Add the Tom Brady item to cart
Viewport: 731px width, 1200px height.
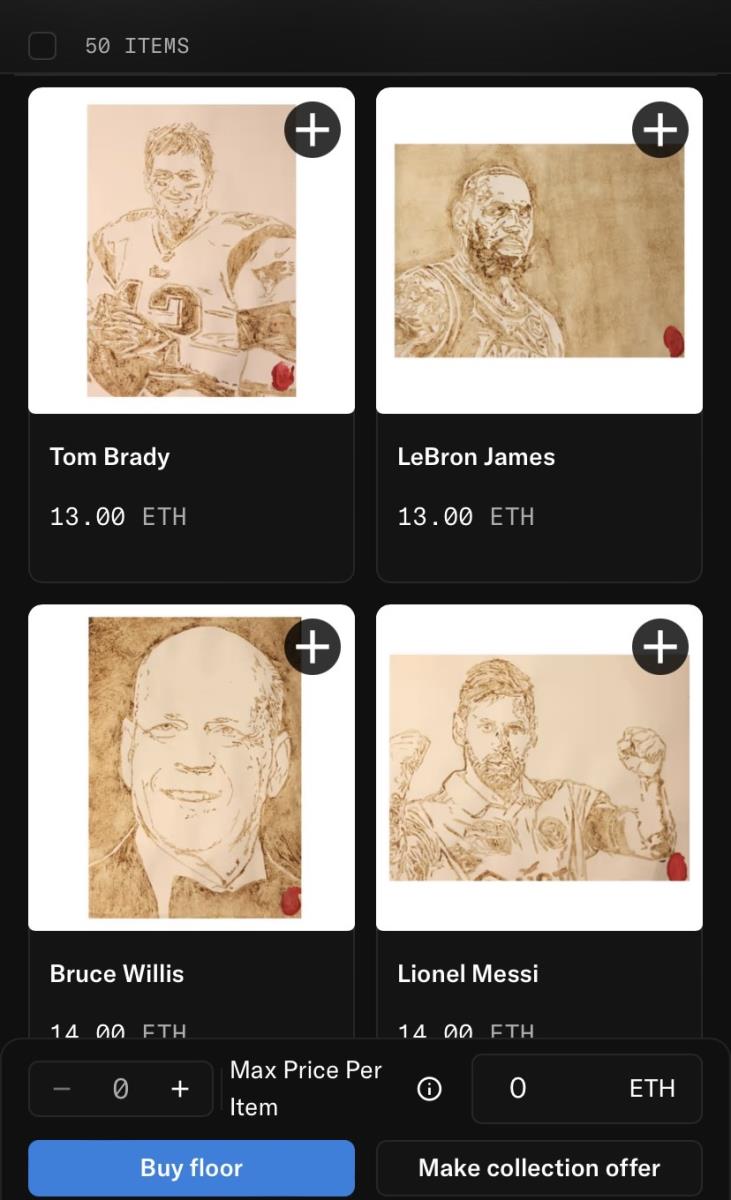(x=312, y=130)
